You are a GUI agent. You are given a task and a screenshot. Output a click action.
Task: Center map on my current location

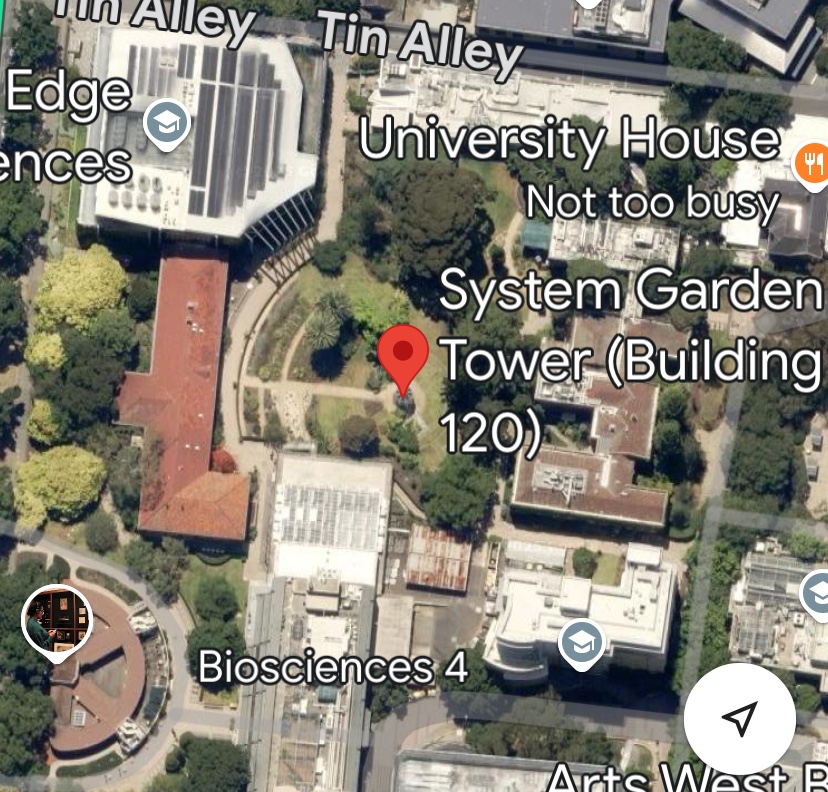click(x=739, y=718)
